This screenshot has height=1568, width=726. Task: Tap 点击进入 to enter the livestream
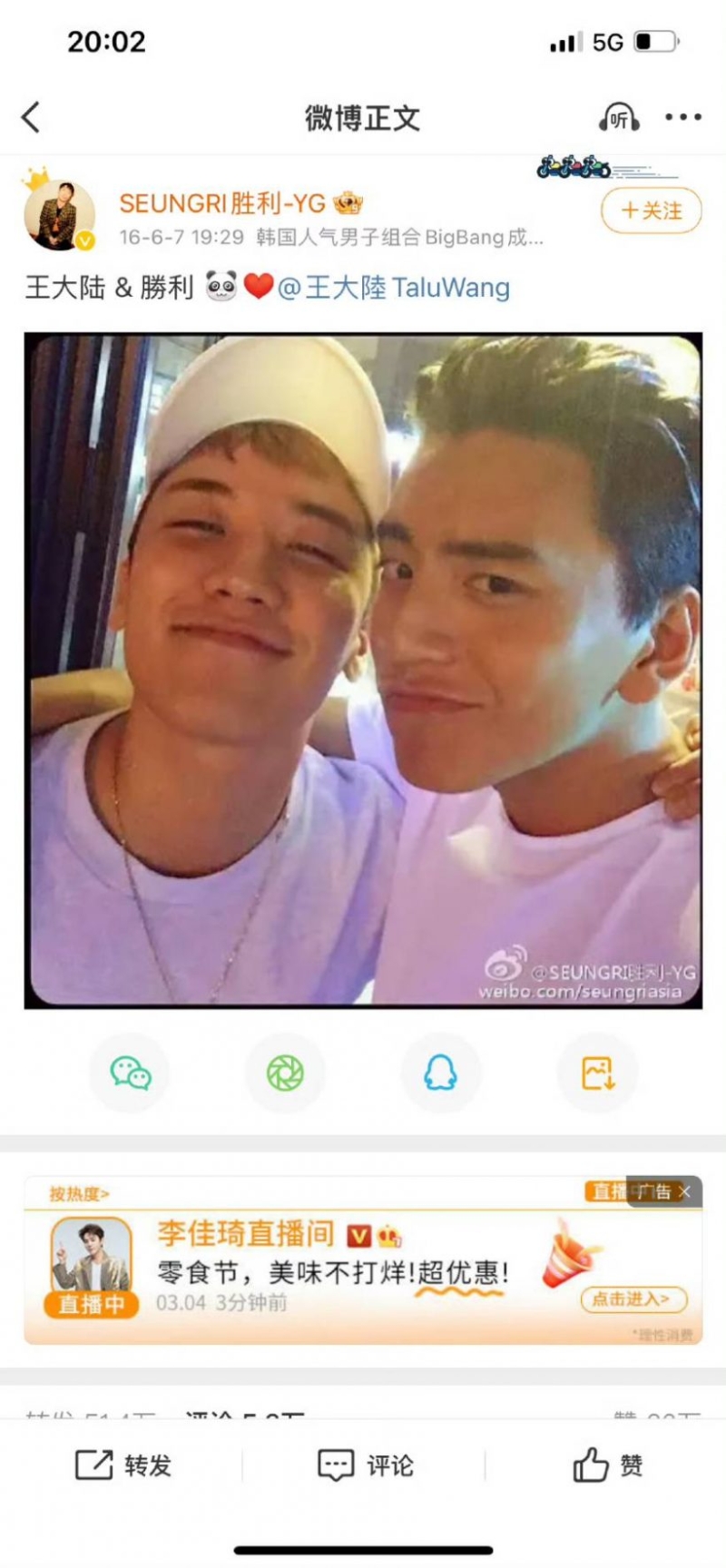point(633,1298)
